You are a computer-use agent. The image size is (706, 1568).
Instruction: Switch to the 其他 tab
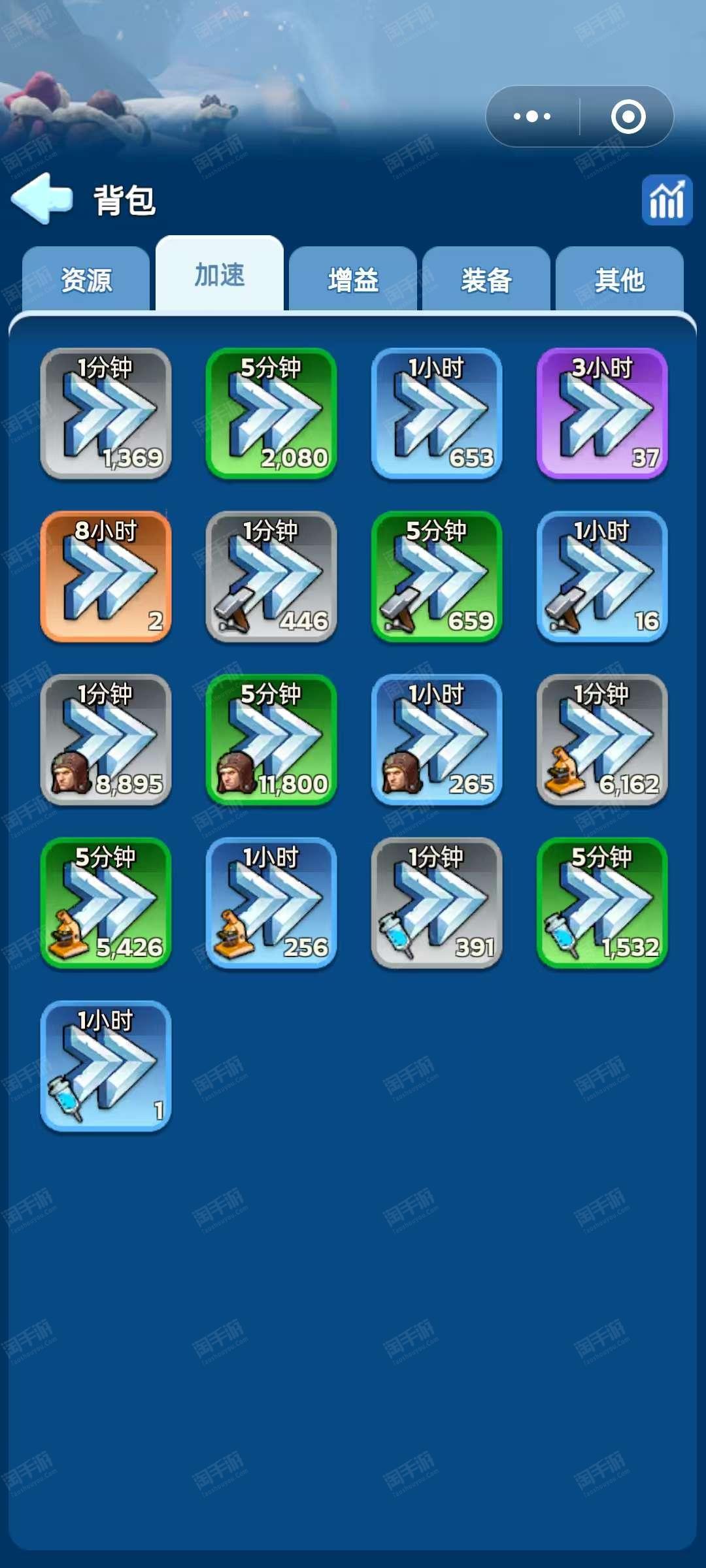620,280
